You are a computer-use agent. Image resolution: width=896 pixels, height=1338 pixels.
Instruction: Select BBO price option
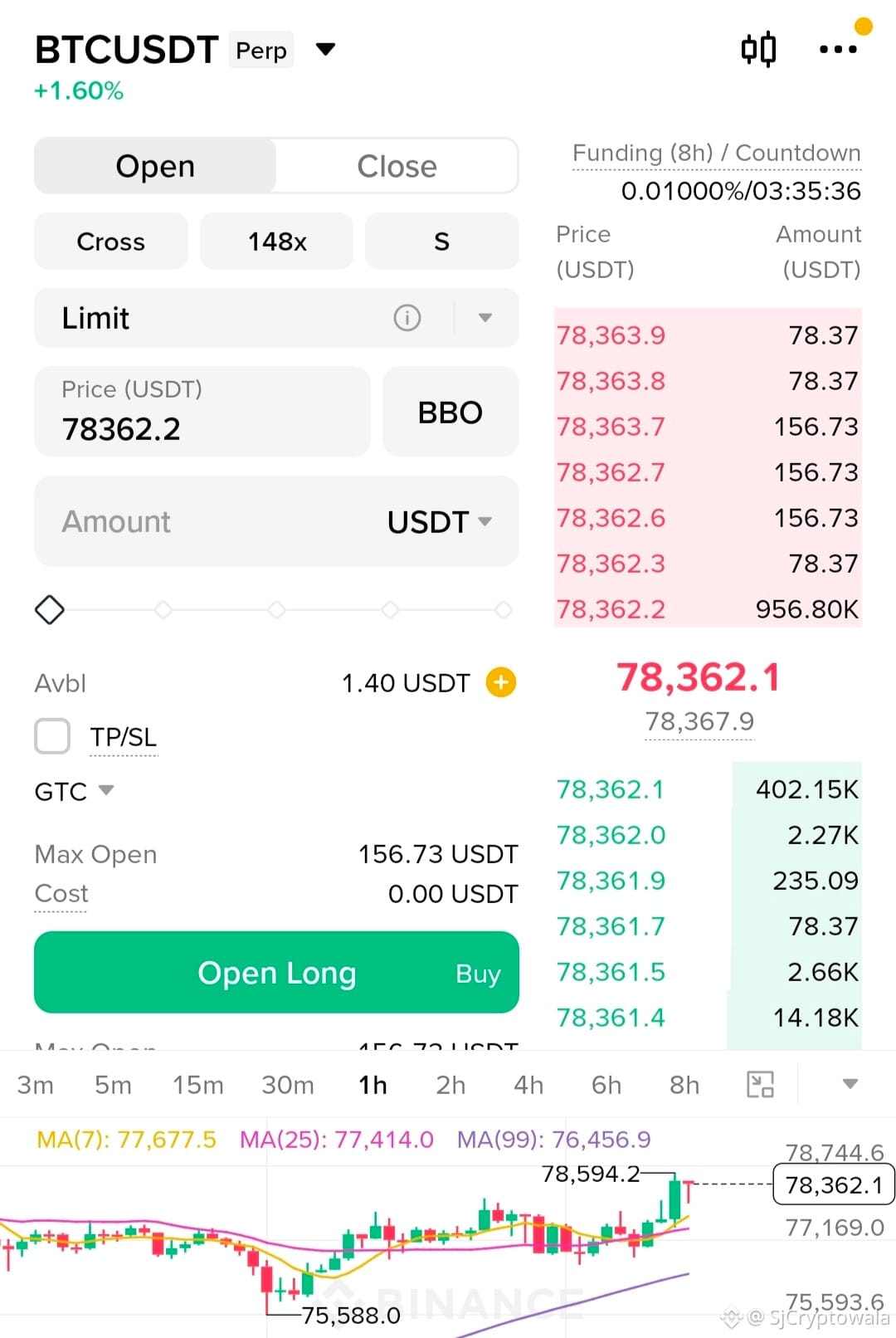click(x=450, y=412)
